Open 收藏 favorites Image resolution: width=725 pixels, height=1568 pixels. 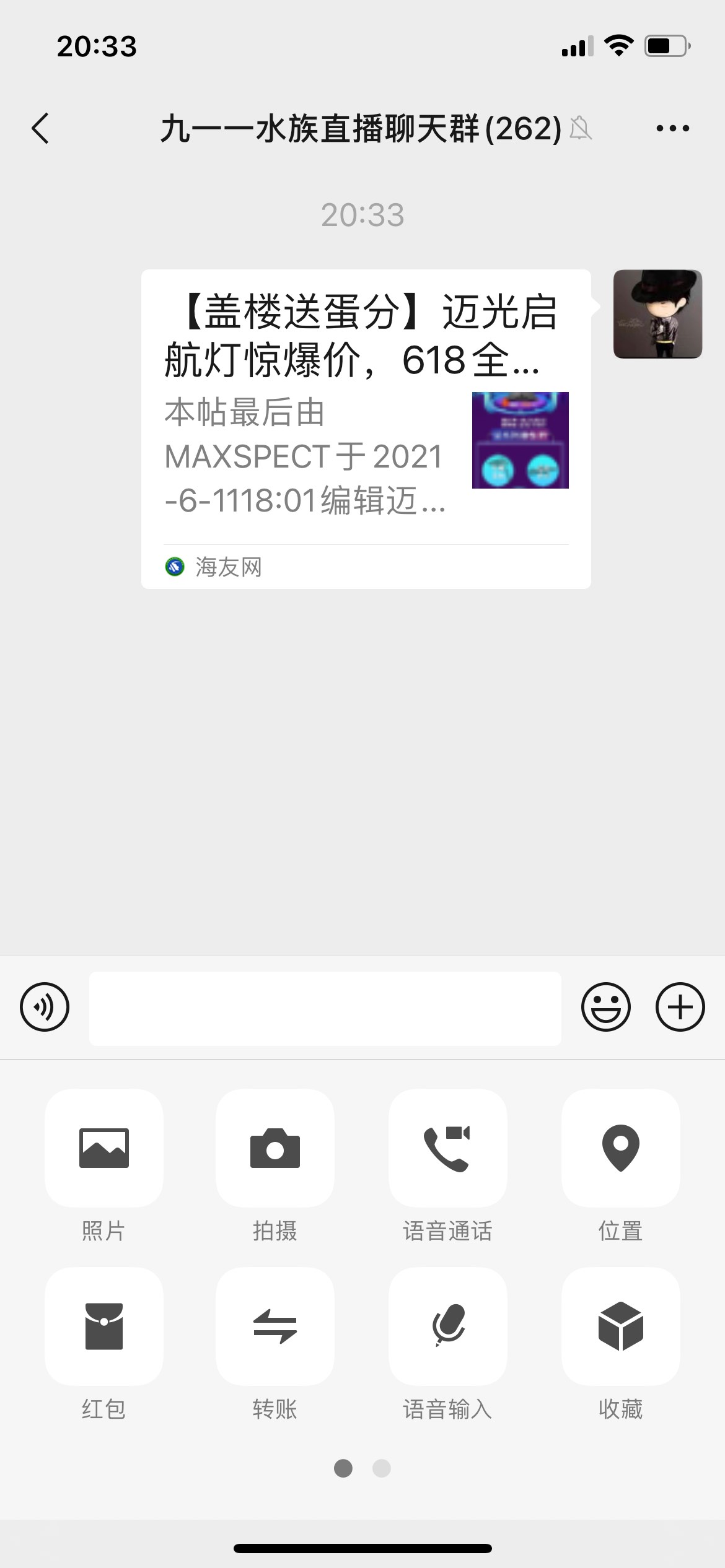620,1326
